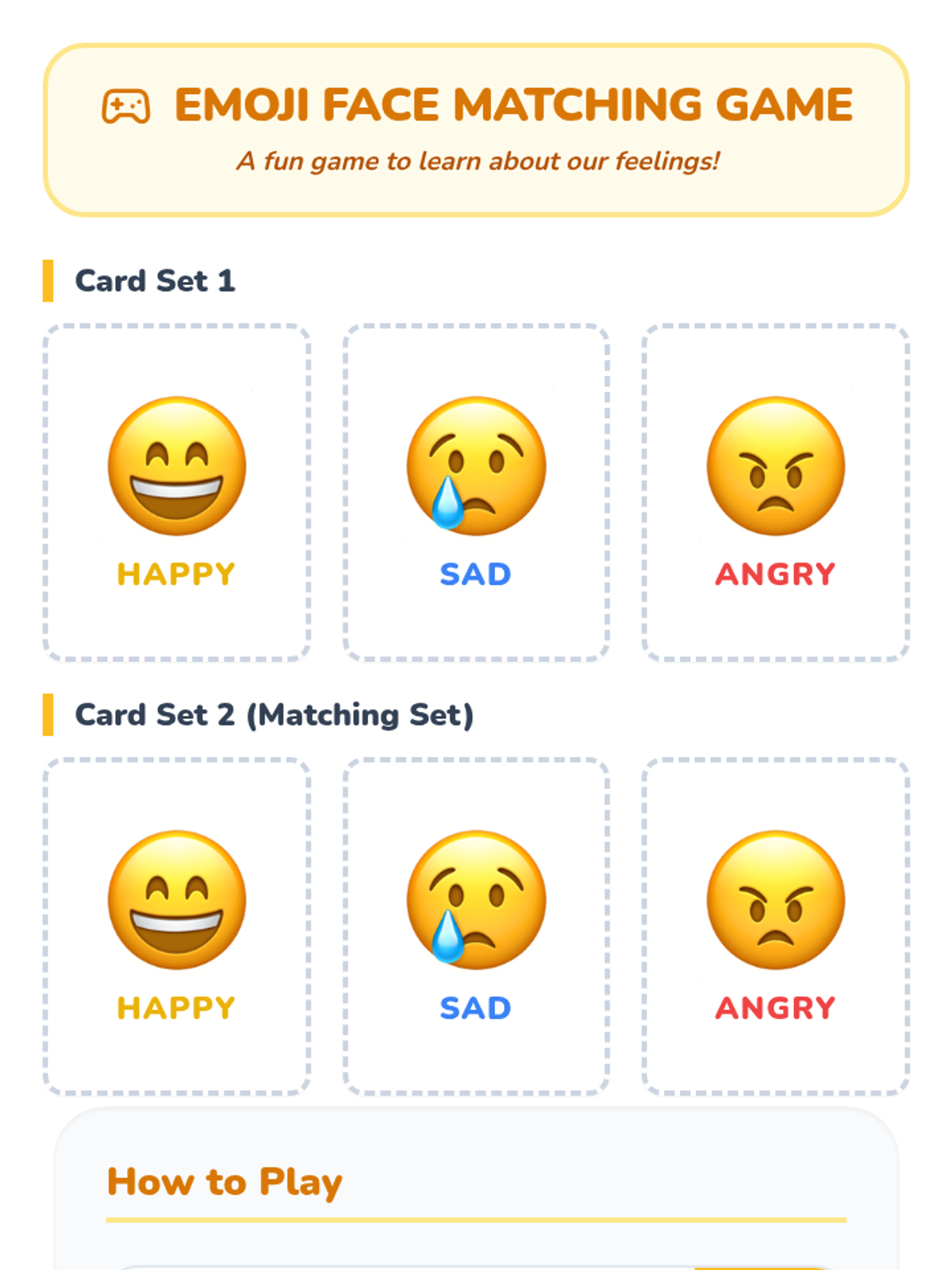Pick the SAD card in Card Set 1

476,492
